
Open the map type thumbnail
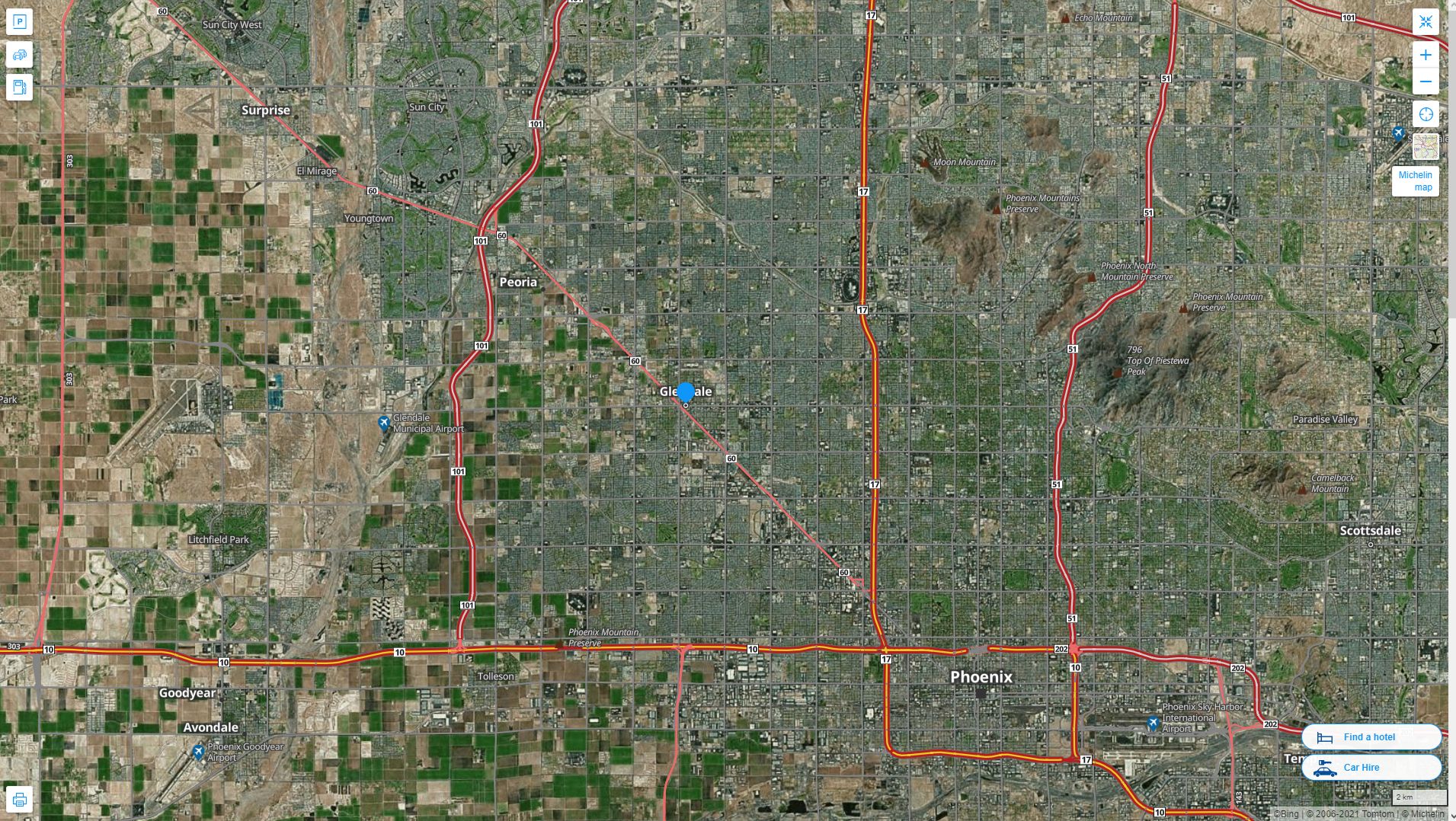coord(1426,146)
